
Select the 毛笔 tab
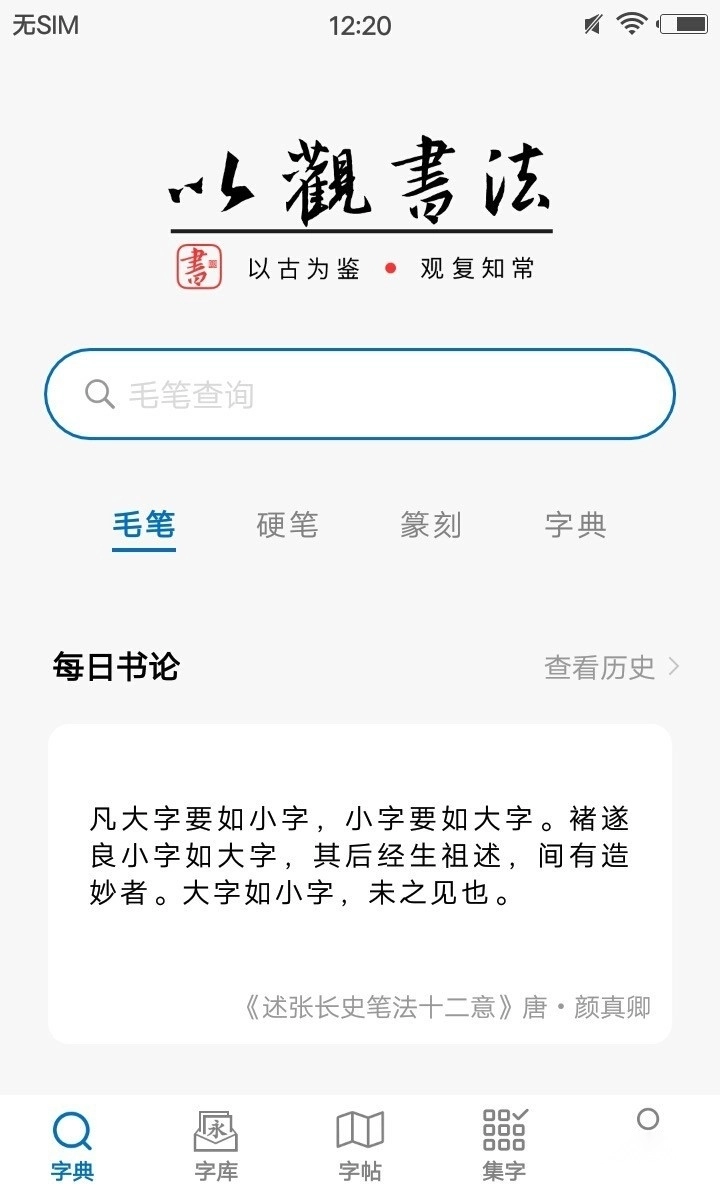click(144, 525)
